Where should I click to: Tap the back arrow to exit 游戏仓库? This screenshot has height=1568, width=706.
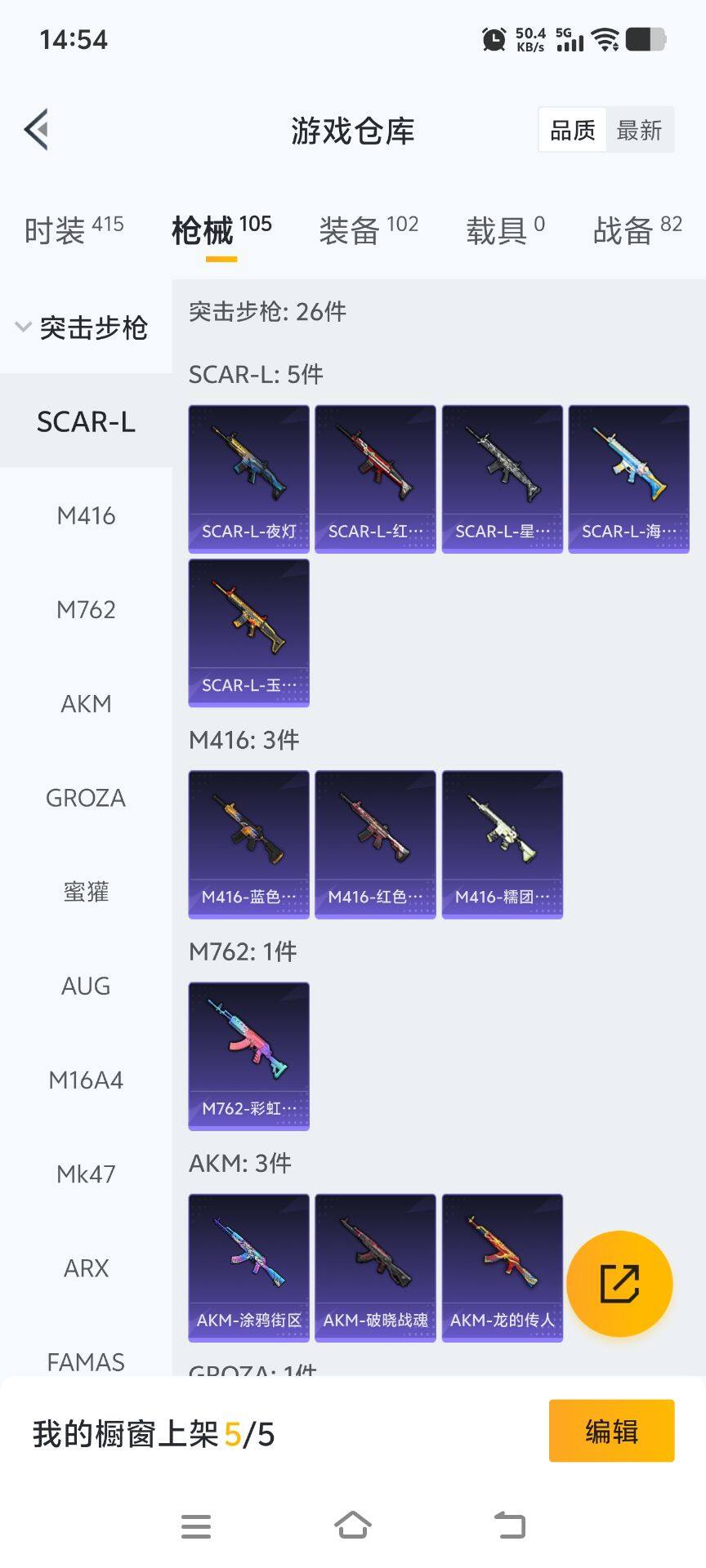pyautogui.click(x=36, y=129)
